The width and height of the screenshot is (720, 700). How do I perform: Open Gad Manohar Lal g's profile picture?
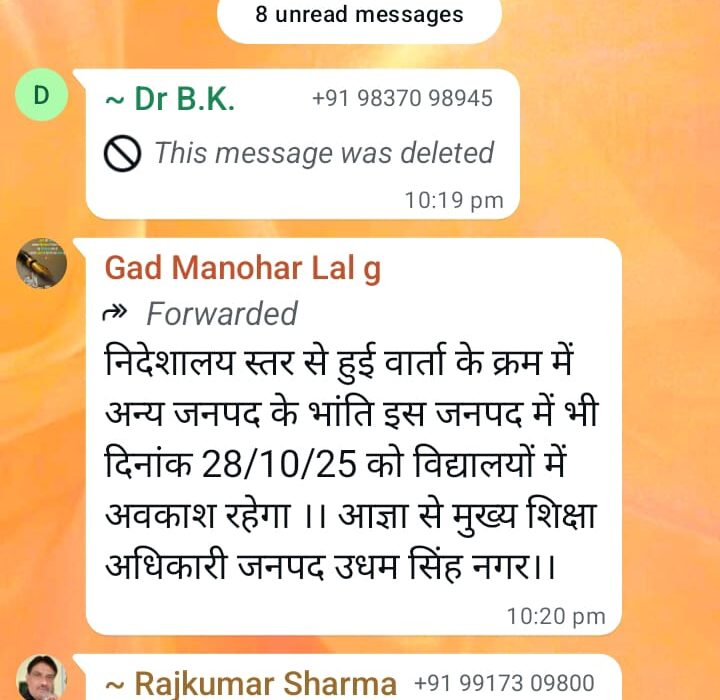(x=42, y=263)
